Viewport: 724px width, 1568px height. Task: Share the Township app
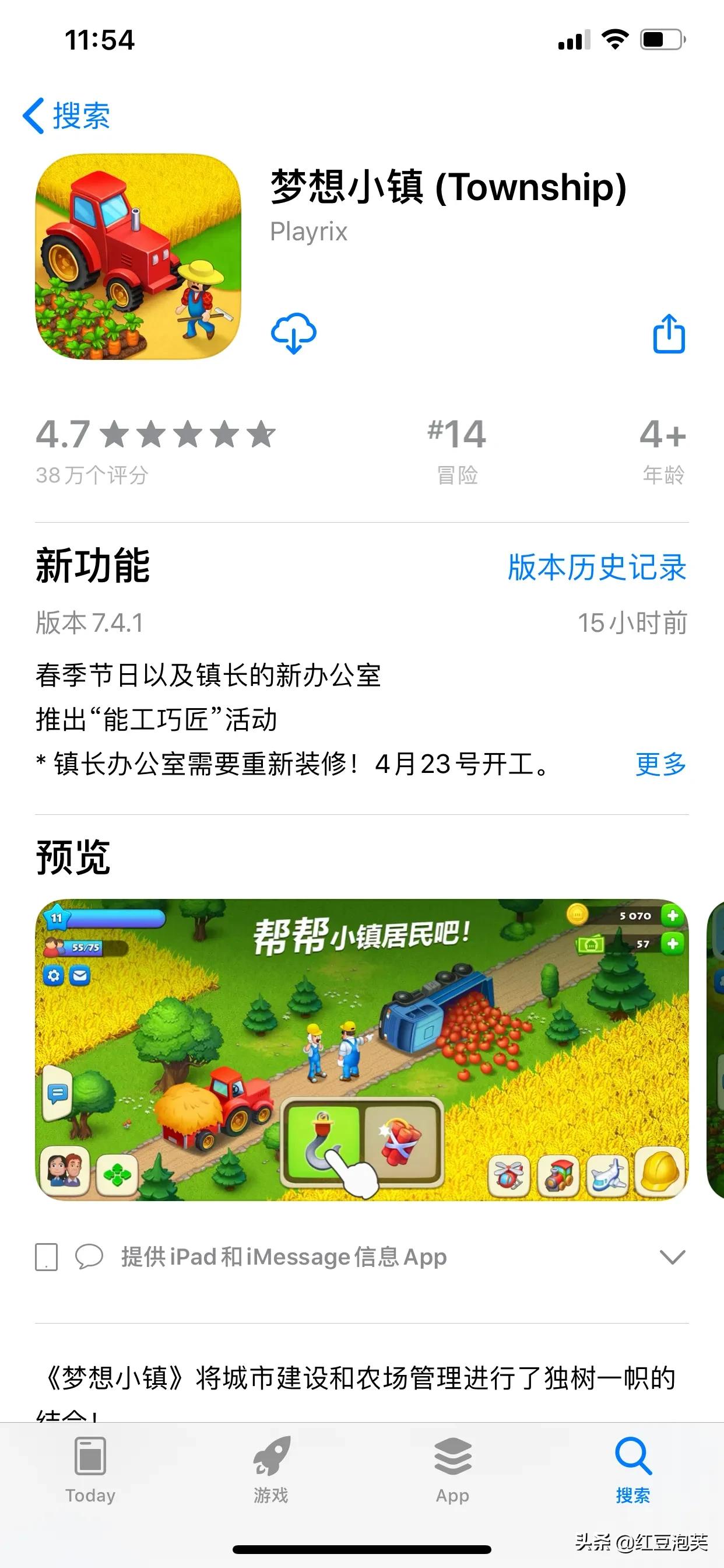669,333
